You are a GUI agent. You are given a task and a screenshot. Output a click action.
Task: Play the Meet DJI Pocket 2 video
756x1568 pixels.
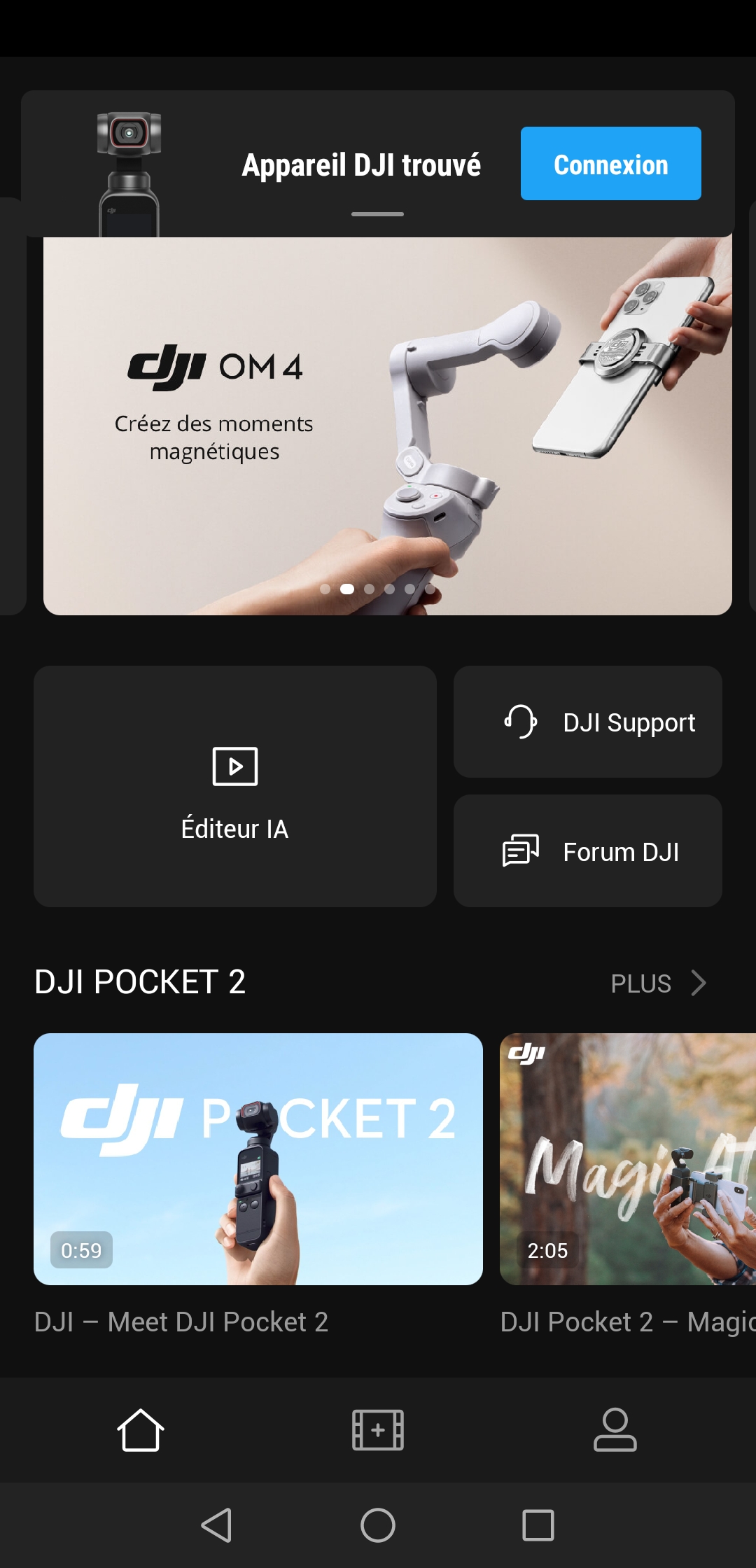(258, 1158)
